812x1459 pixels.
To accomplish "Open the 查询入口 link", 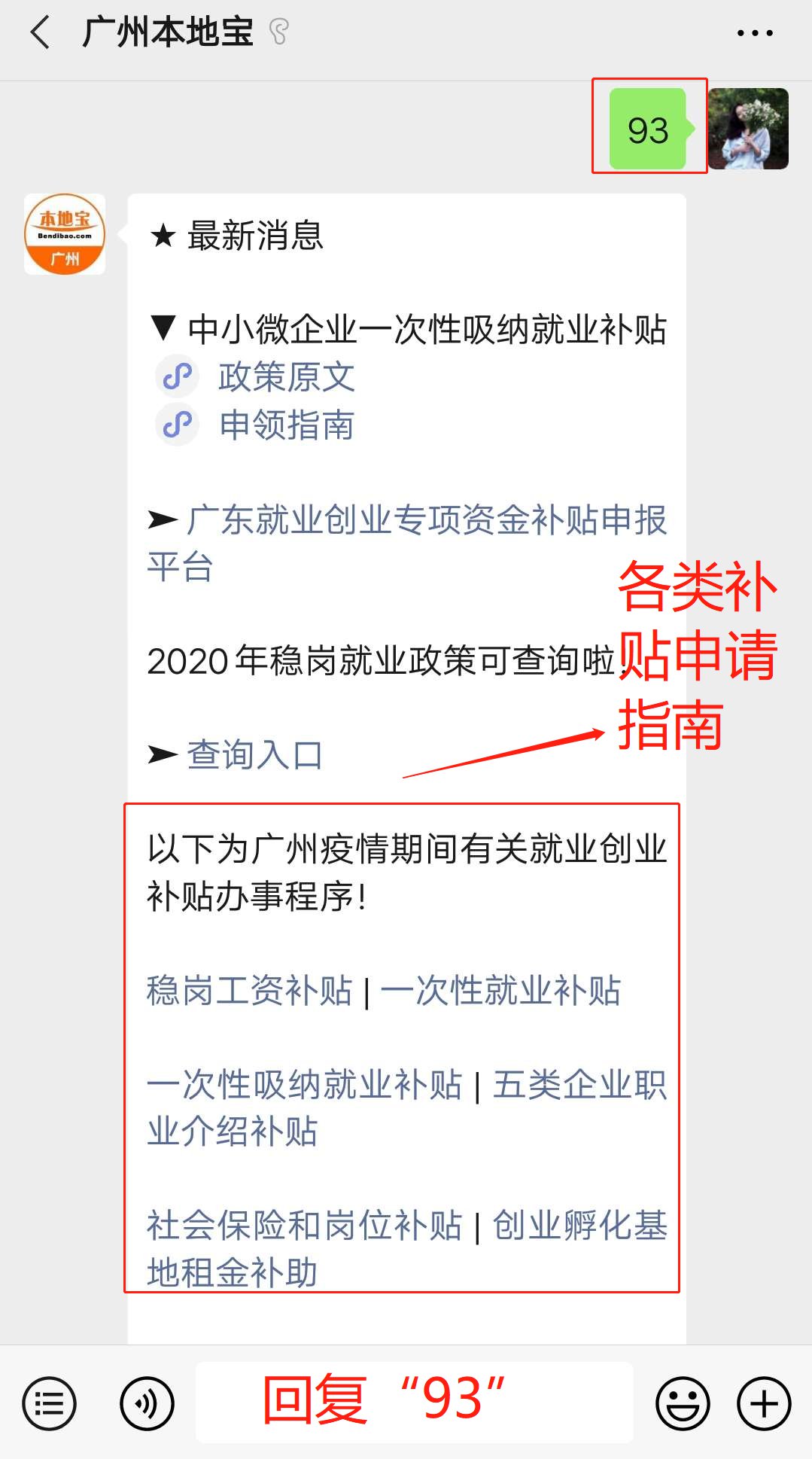I will (x=254, y=754).
